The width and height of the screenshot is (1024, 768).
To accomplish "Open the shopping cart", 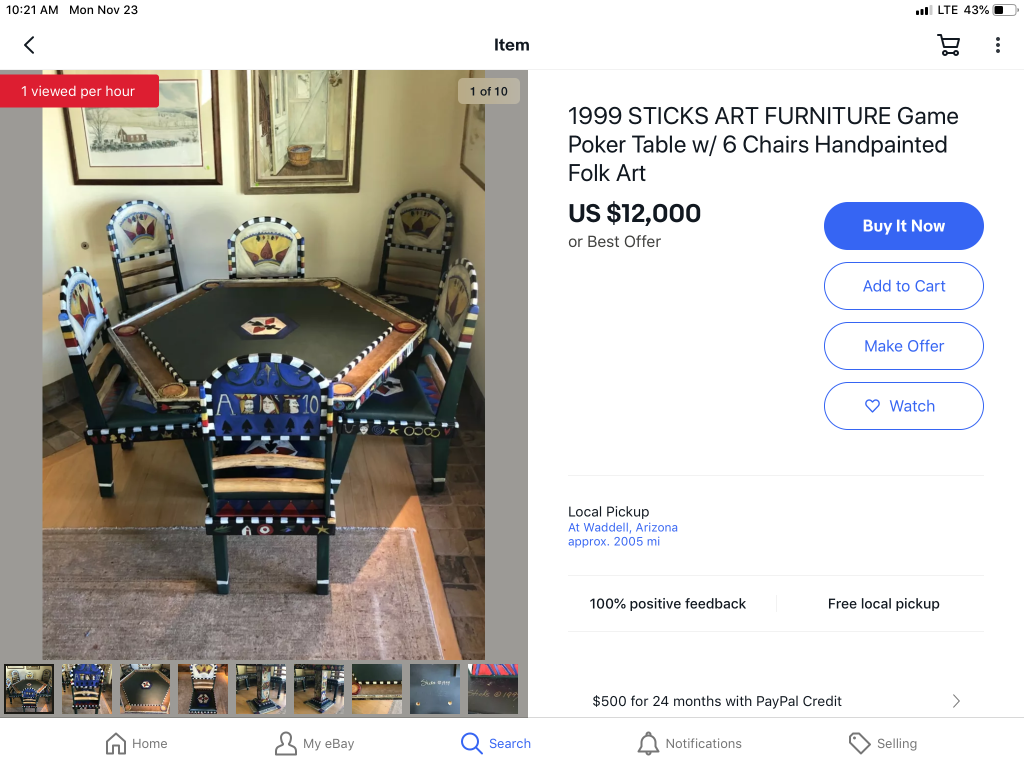I will click(948, 45).
